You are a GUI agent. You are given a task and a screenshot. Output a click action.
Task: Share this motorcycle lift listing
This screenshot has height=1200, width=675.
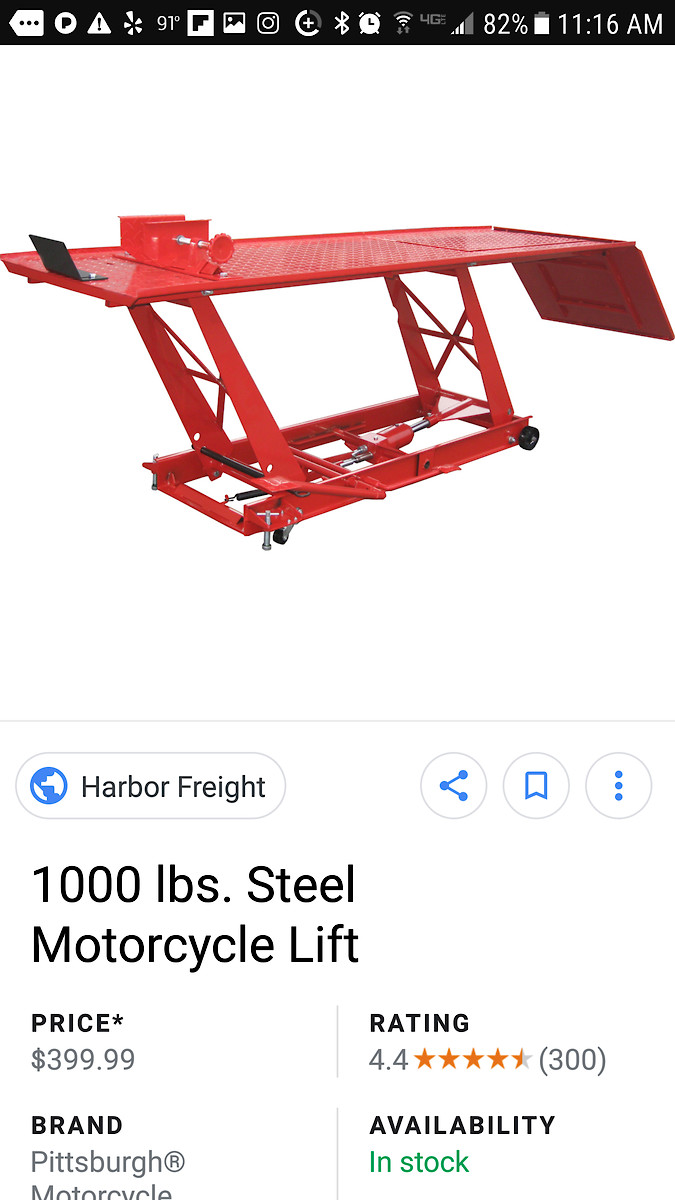click(454, 786)
